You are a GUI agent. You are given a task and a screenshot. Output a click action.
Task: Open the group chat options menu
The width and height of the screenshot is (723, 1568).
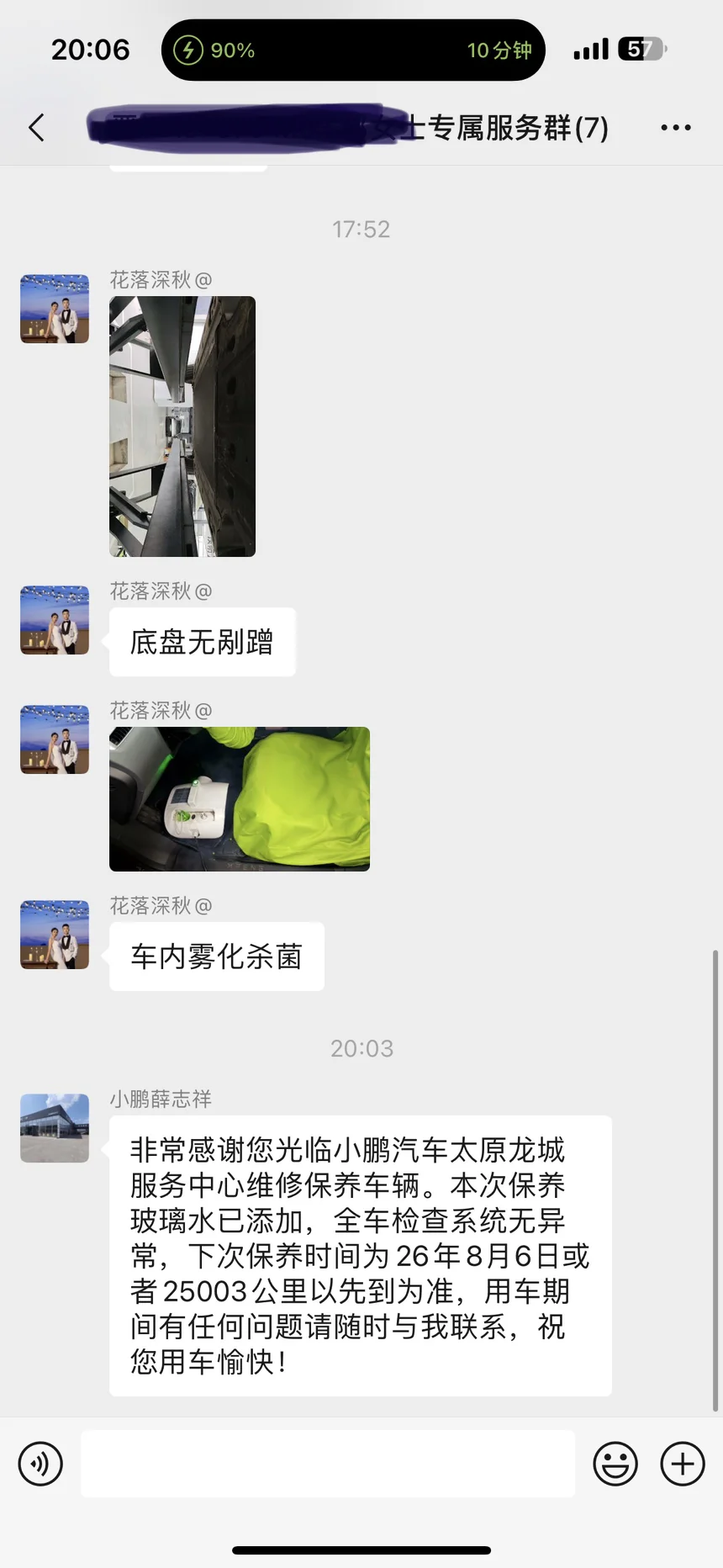point(676,128)
